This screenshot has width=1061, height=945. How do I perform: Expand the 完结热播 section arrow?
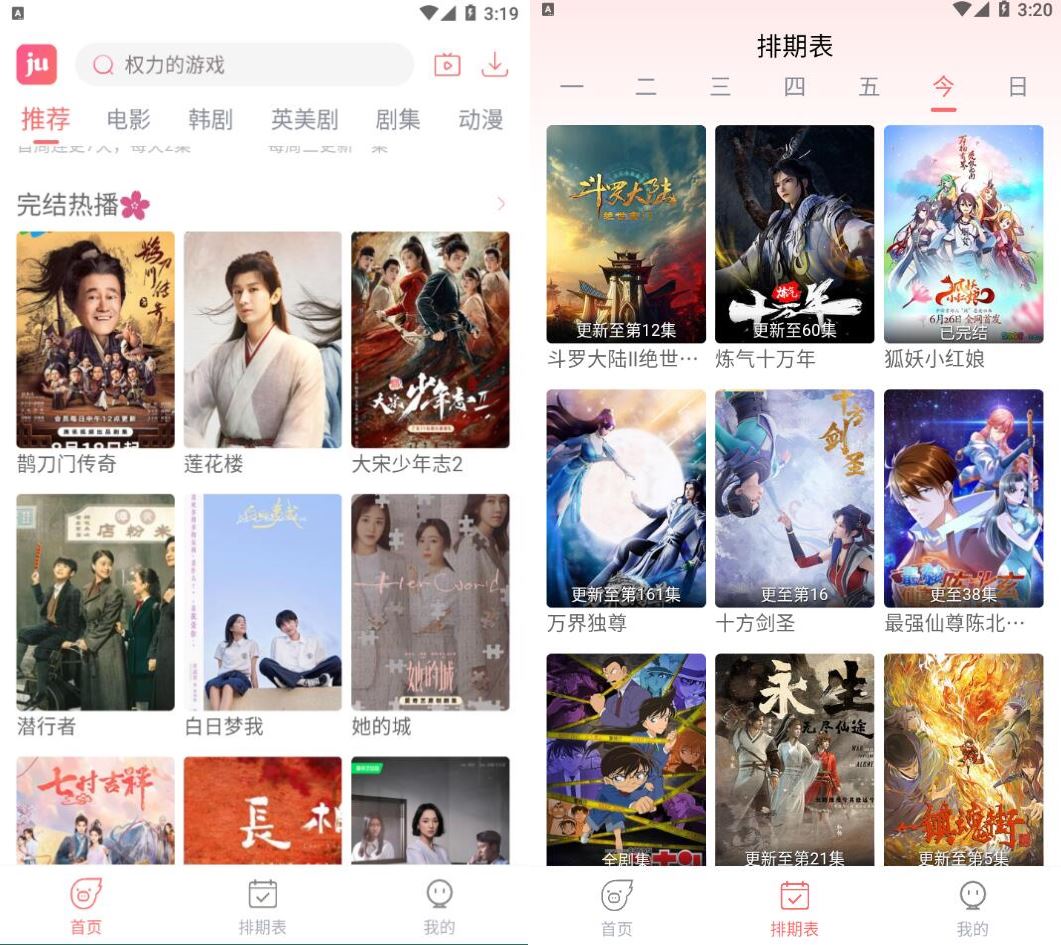coord(501,205)
